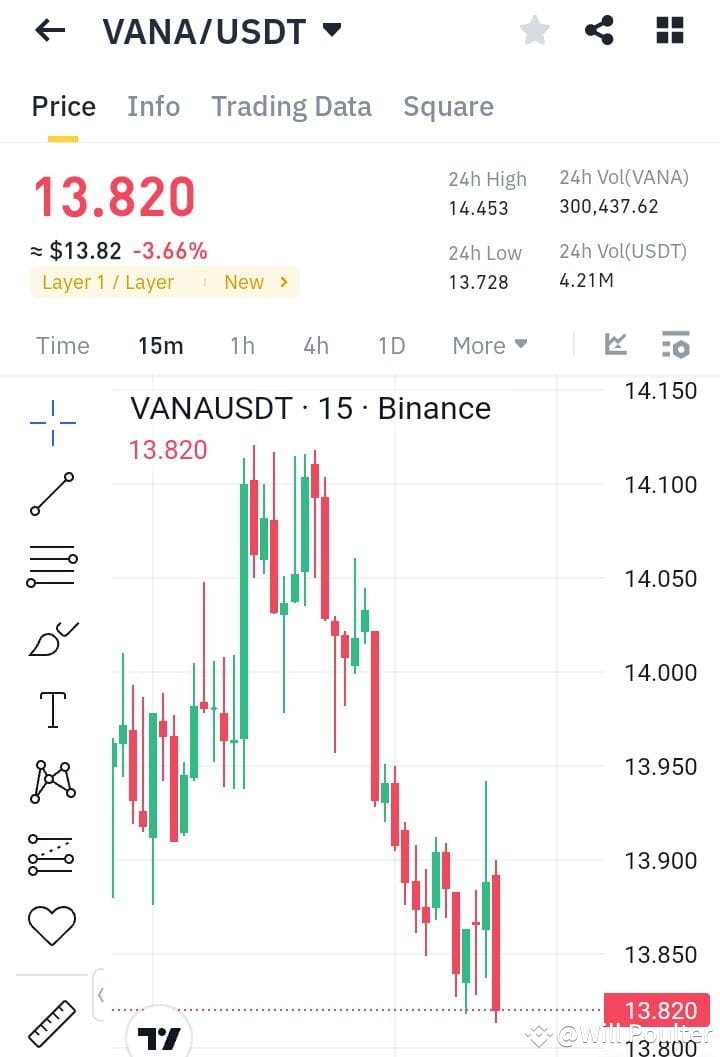
Task: Open the horizontal lines drawing tool
Action: pyautogui.click(x=51, y=565)
